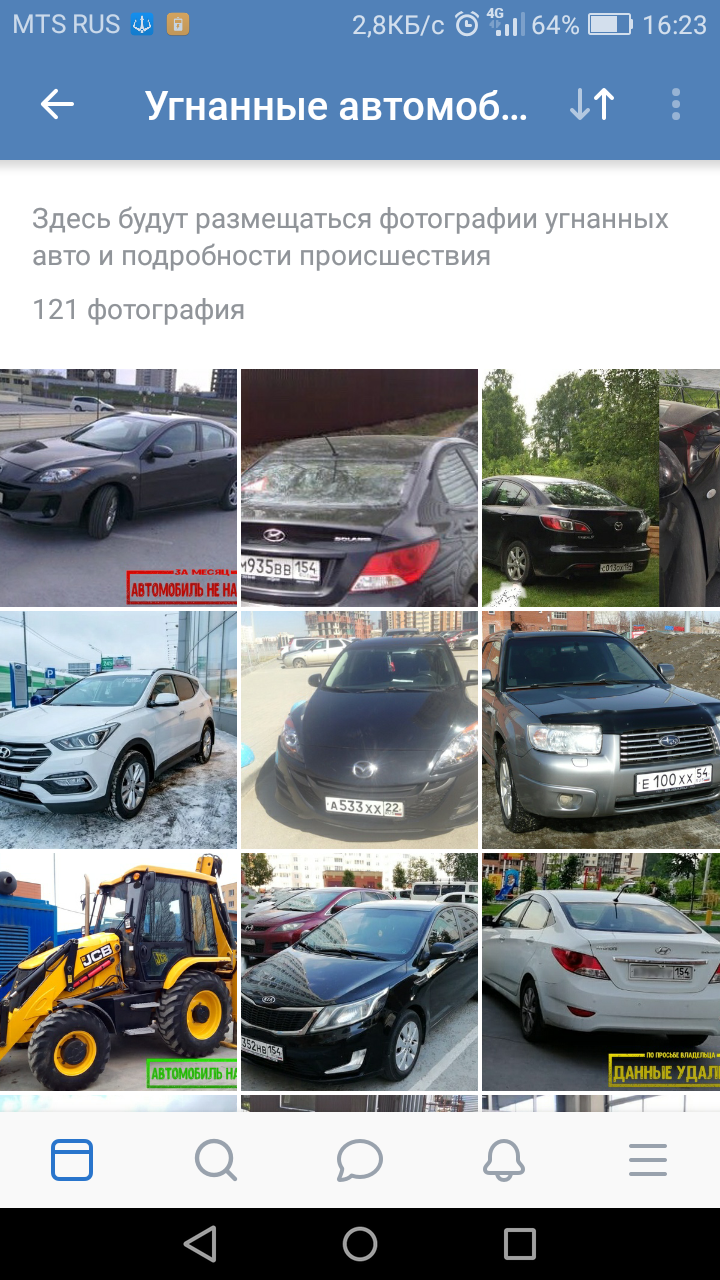Viewport: 720px width, 1280px height.
Task: Open the white Hyundai Santa Fe photo
Action: tap(118, 730)
